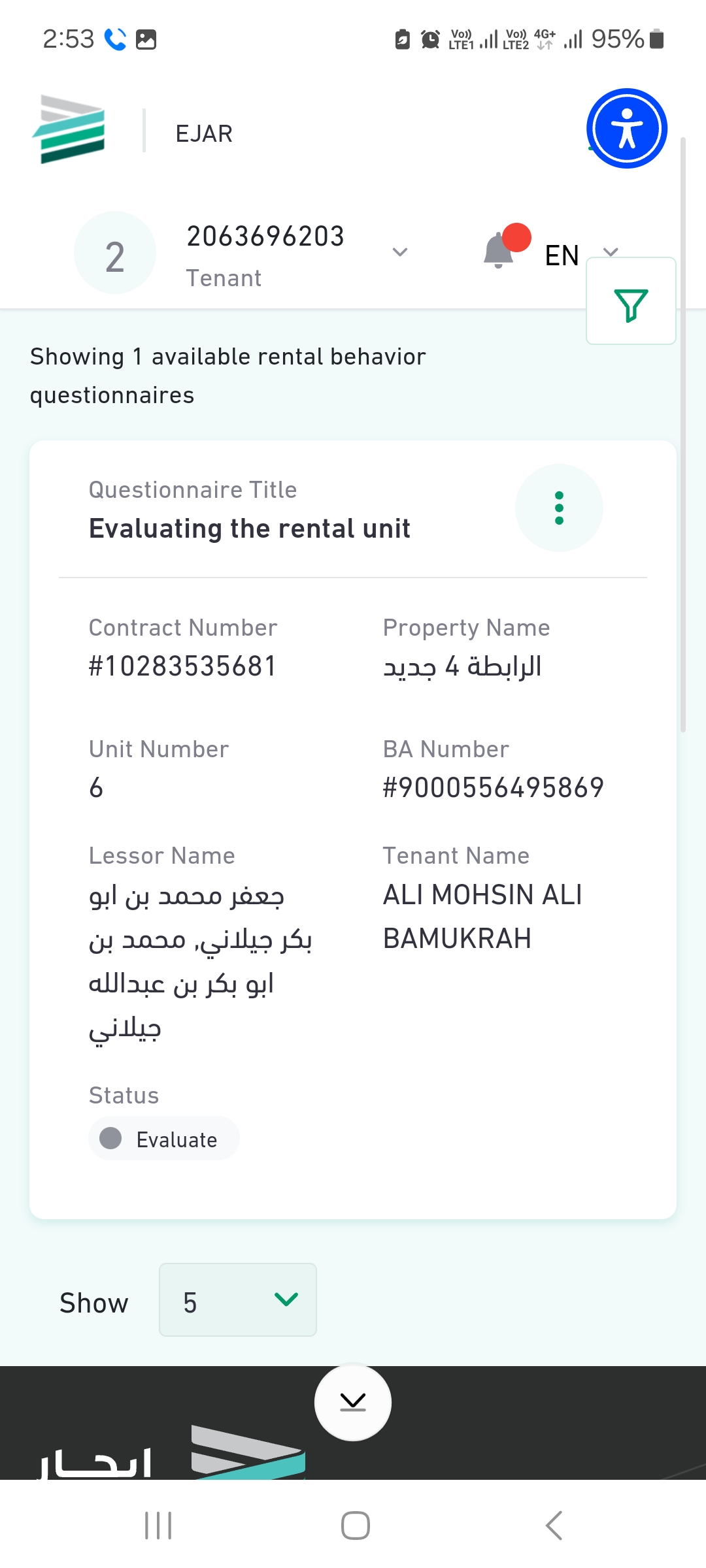Open the Show 5 items dropdown
The height and width of the screenshot is (1568, 706).
point(238,1299)
